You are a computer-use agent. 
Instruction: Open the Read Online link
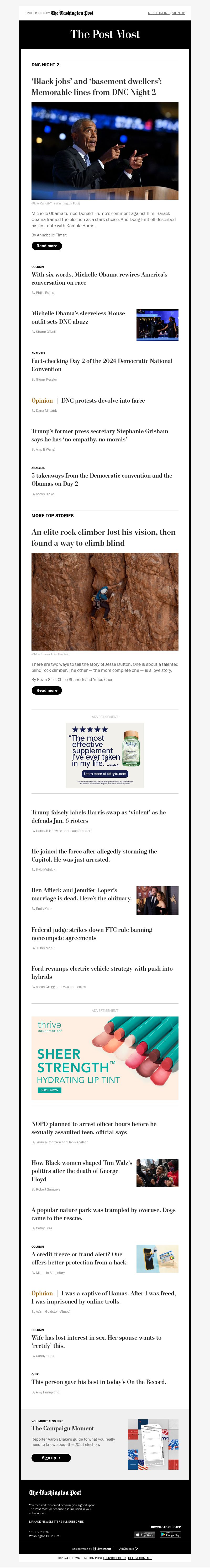click(x=158, y=13)
